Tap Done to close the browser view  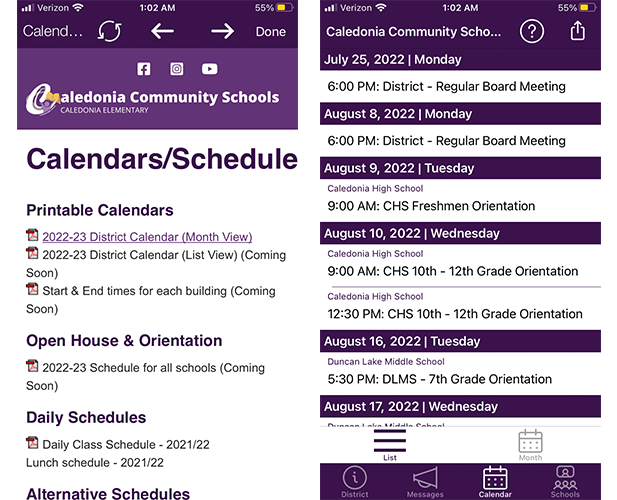[270, 31]
